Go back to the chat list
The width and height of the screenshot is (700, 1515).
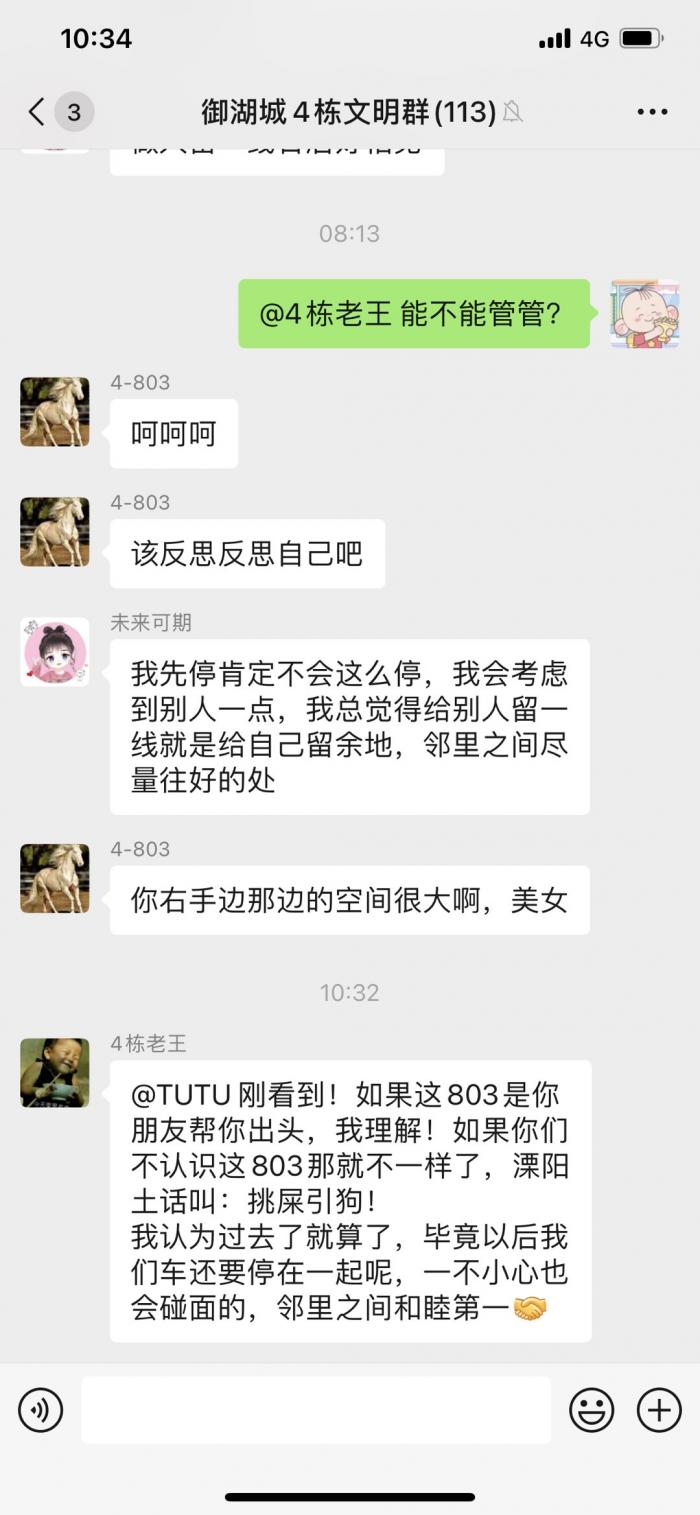[38, 112]
